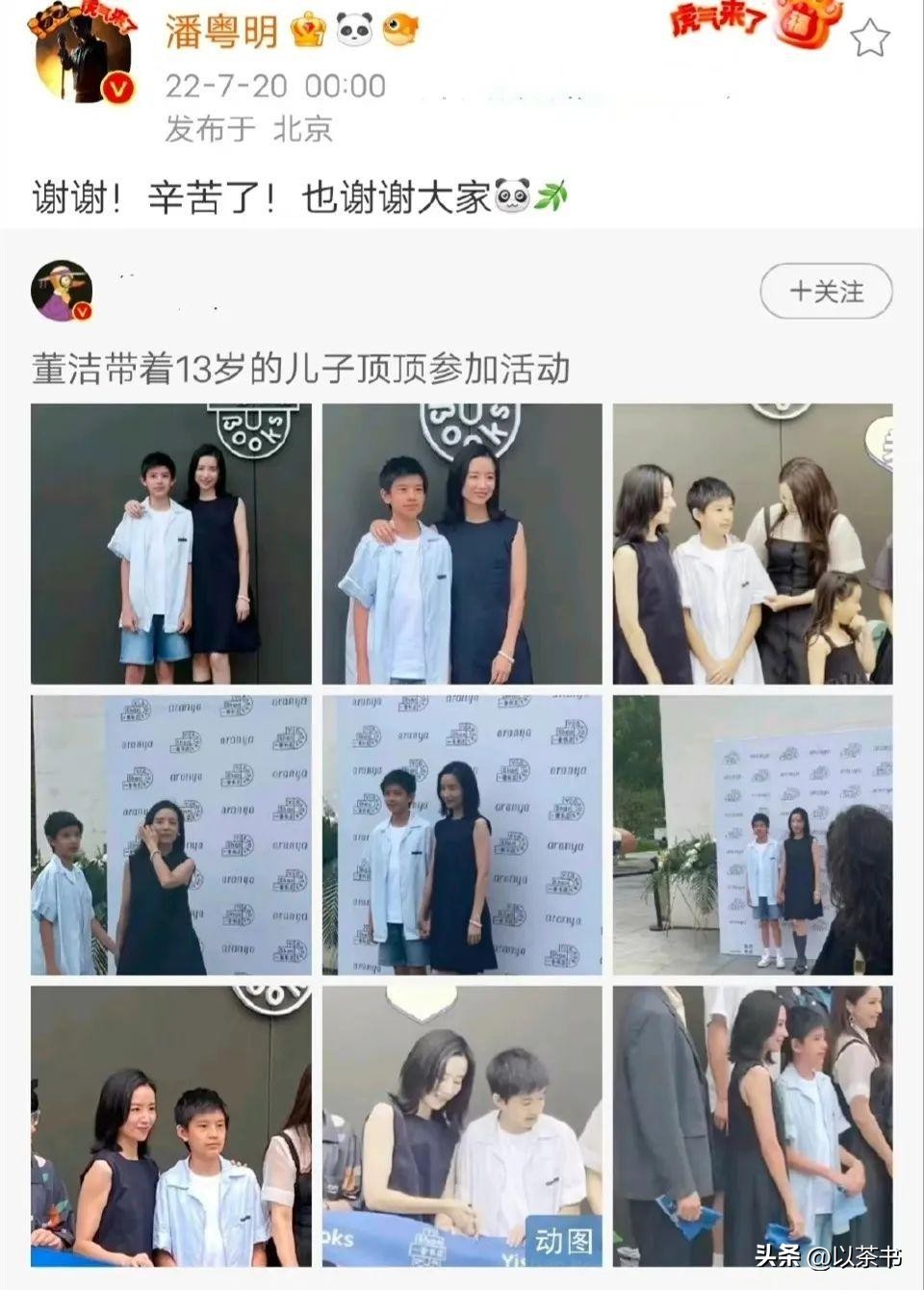
Task: Tap the username 潘粤明
Action: [221, 33]
